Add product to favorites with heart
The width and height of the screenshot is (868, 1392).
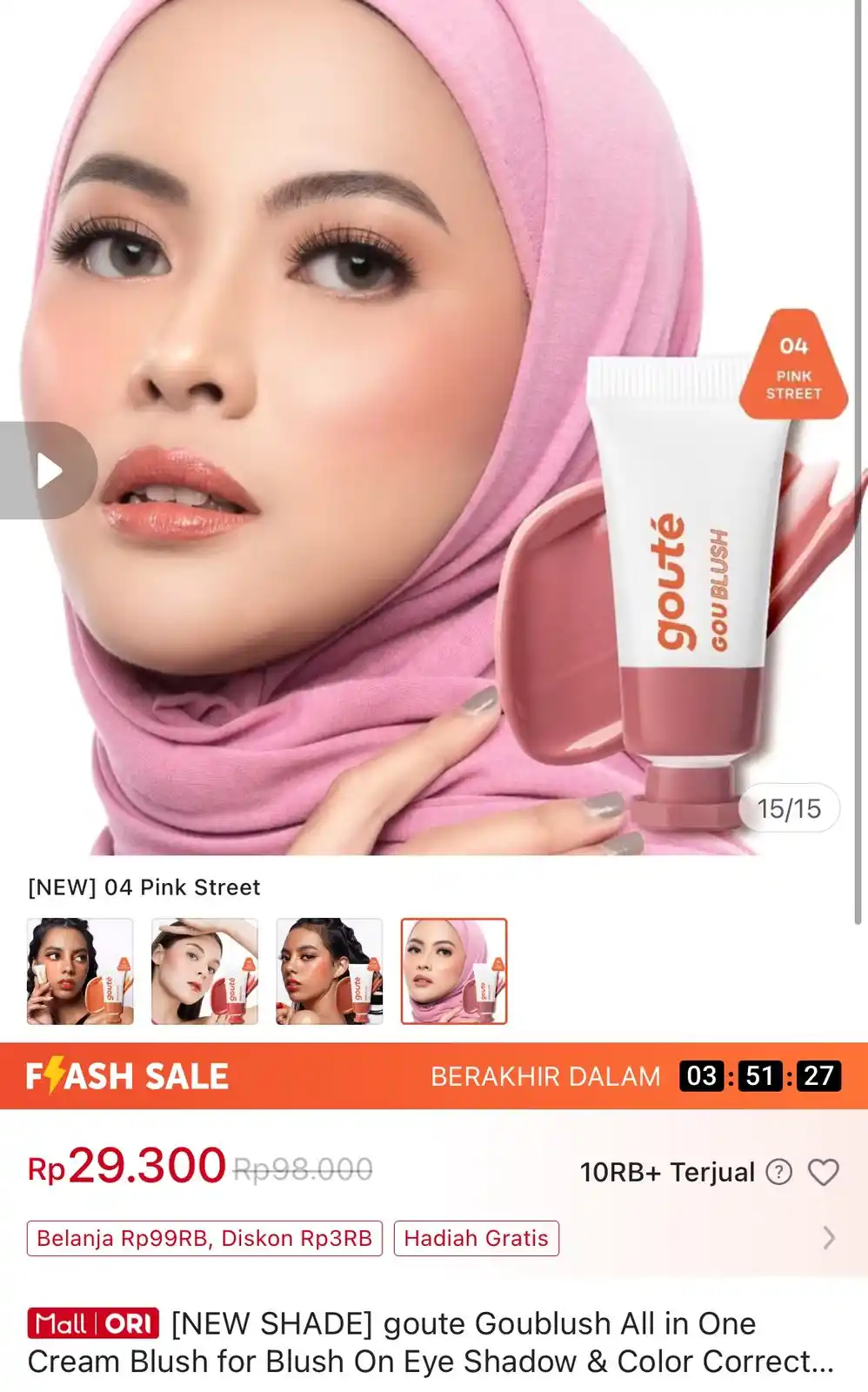[x=823, y=1172]
